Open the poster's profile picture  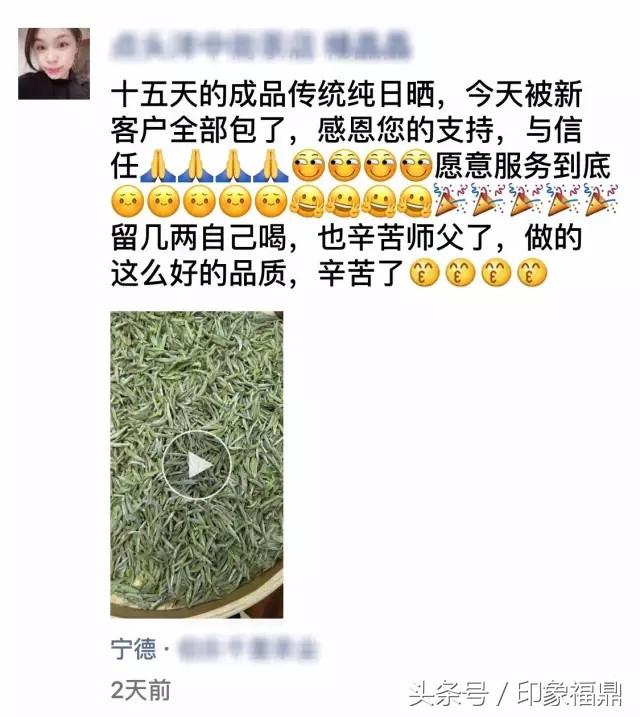tap(54, 63)
